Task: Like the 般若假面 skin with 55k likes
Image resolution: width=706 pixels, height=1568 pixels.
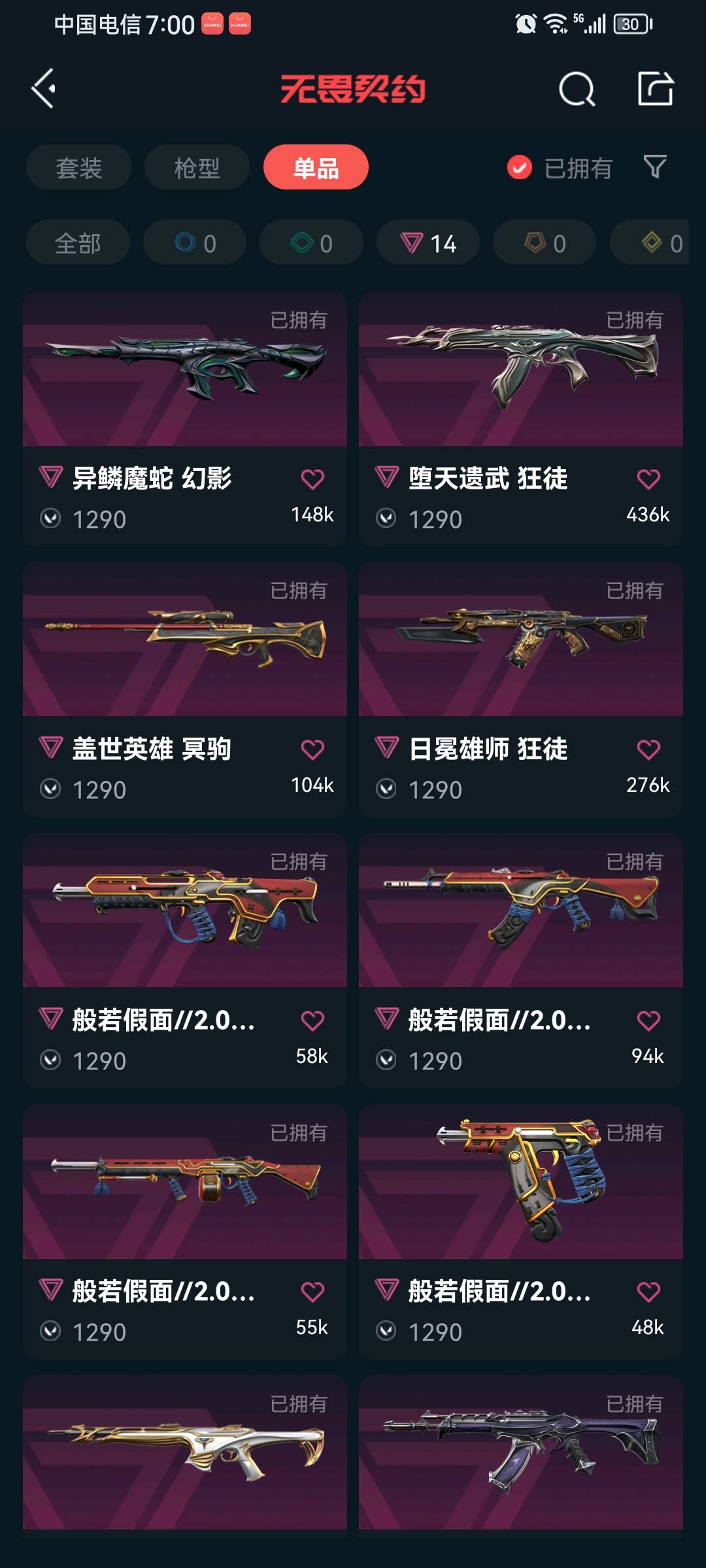Action: pos(312,1292)
